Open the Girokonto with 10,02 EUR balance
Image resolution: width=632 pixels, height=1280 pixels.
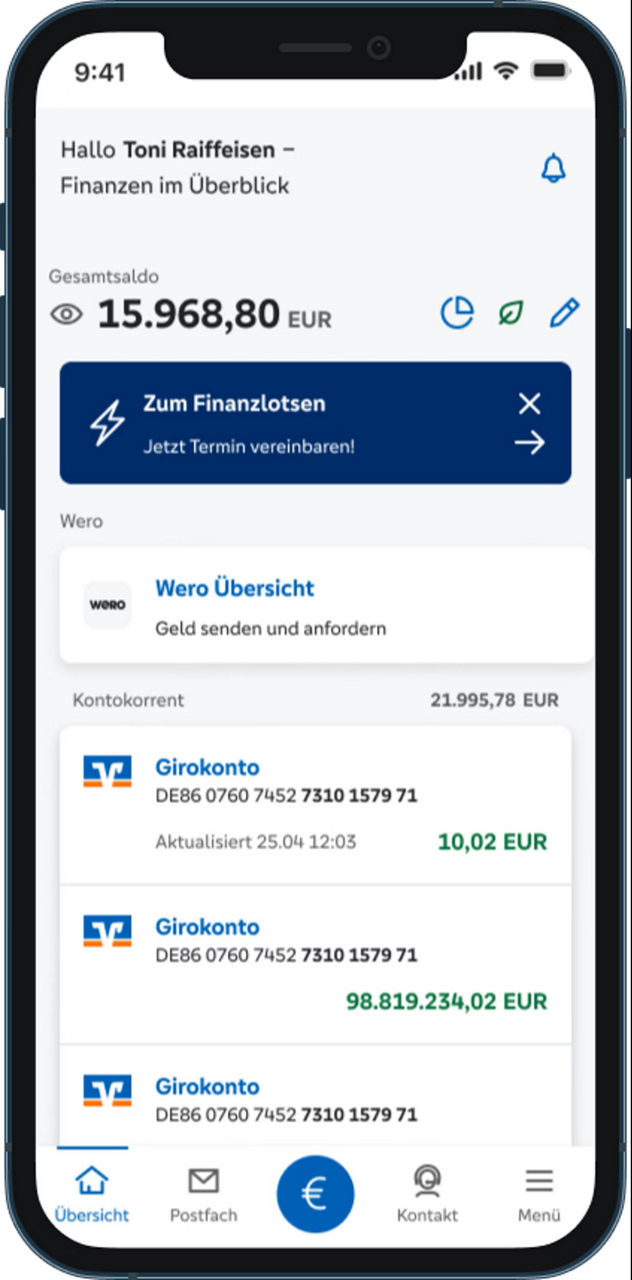(315, 805)
